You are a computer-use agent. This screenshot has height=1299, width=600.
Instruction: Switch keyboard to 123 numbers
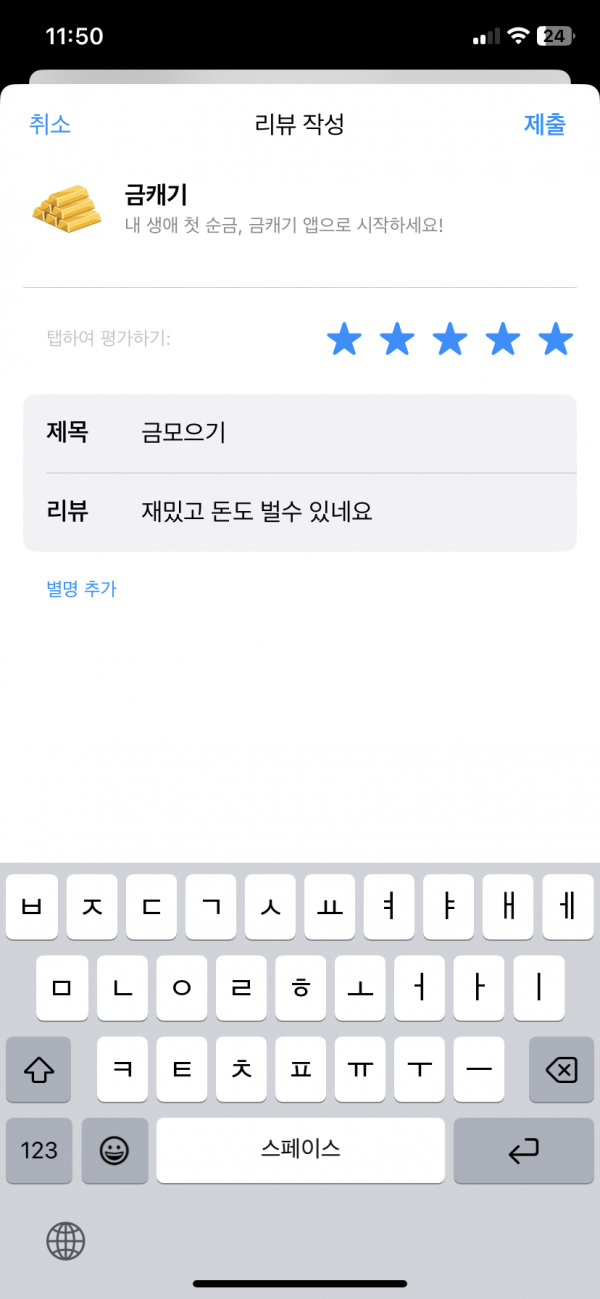click(39, 1150)
